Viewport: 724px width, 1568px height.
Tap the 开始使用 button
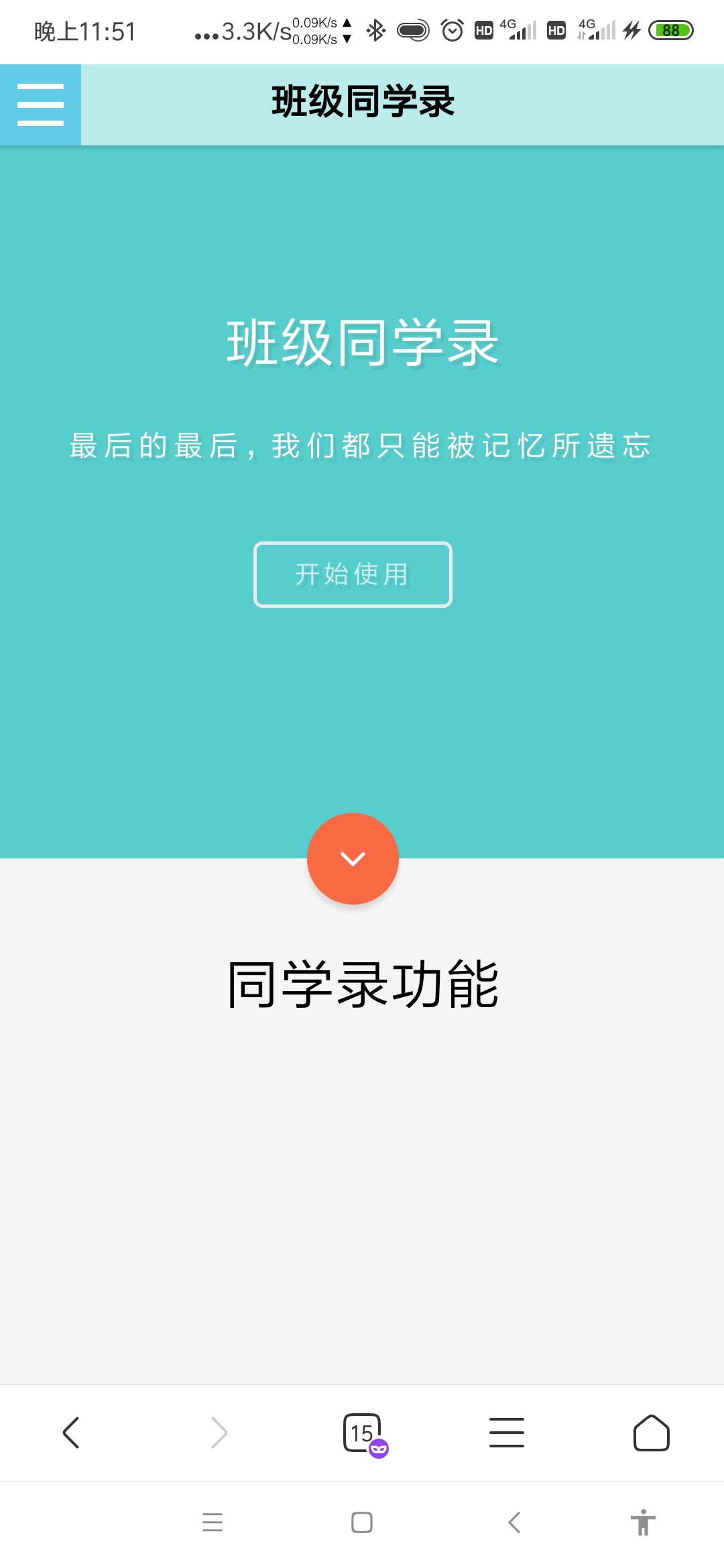pyautogui.click(x=353, y=574)
